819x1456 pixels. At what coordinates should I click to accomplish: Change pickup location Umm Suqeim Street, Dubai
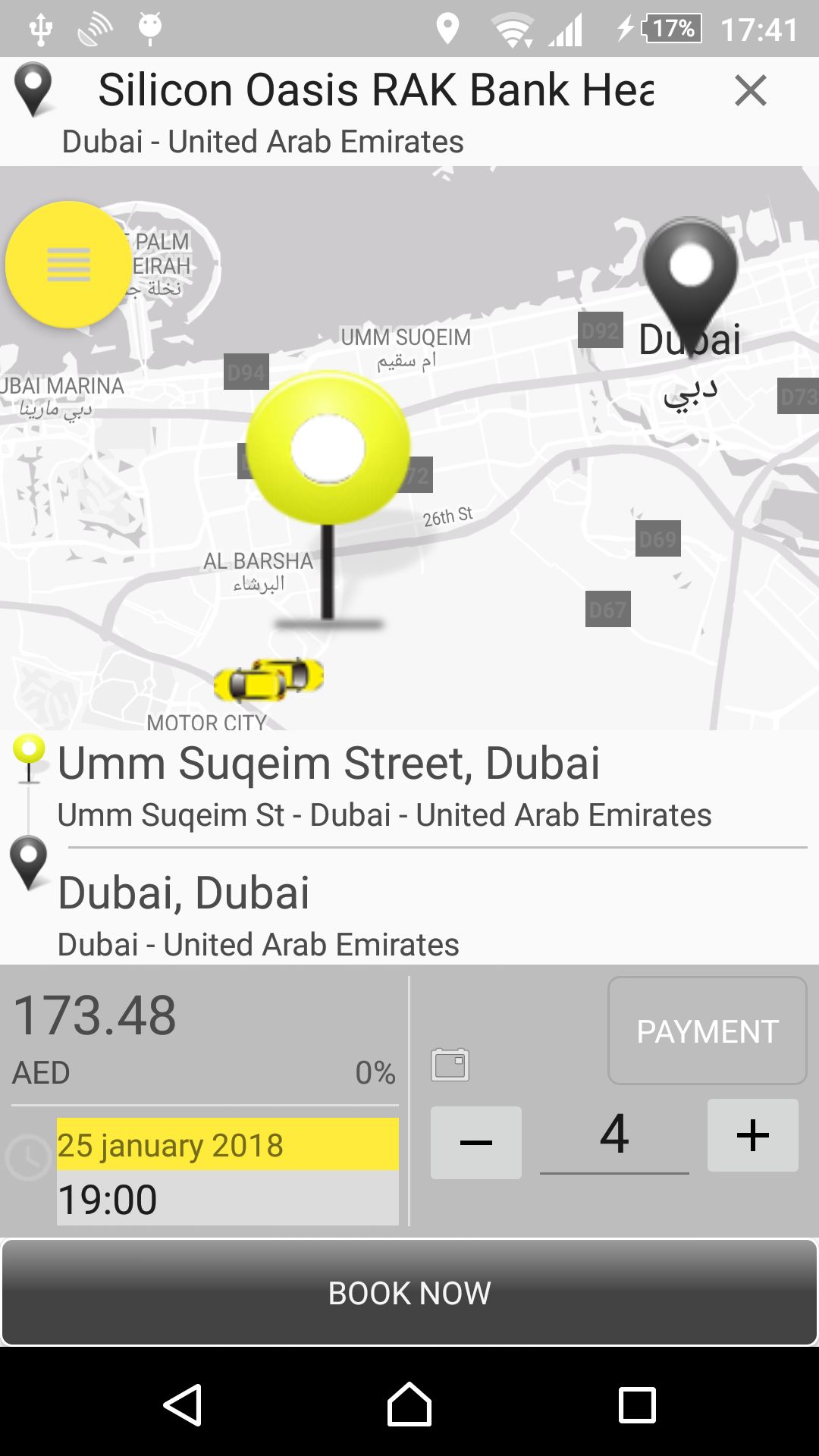[409, 787]
